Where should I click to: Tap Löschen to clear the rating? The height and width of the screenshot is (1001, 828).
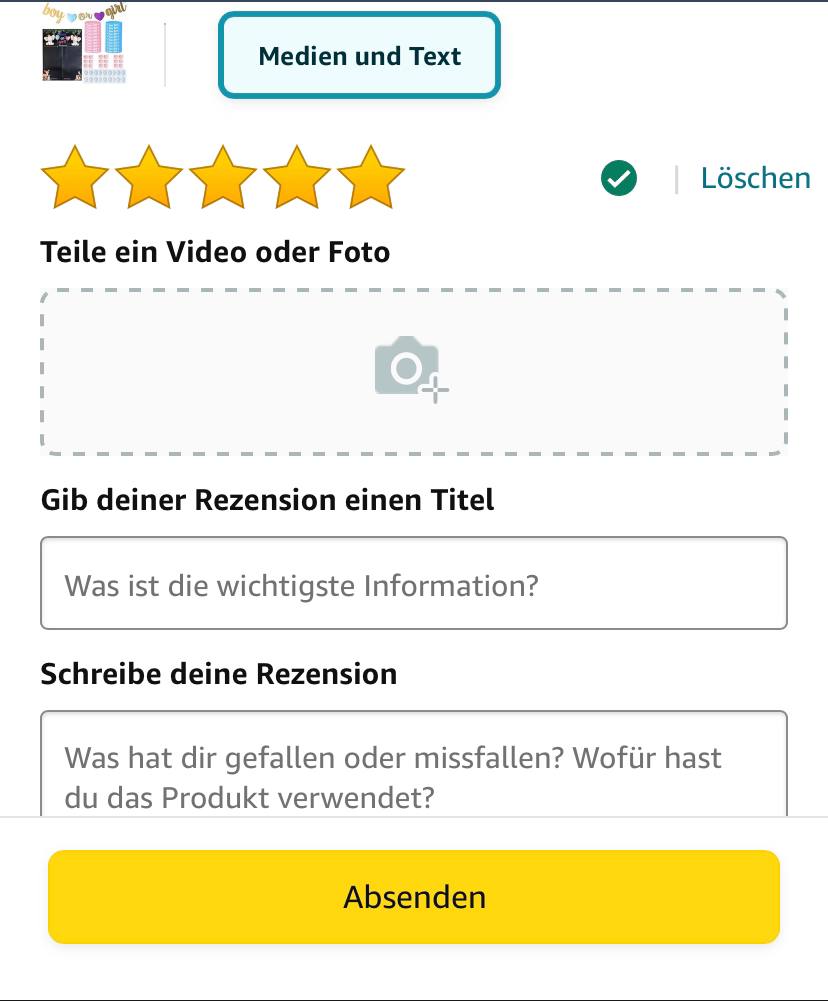tap(755, 178)
